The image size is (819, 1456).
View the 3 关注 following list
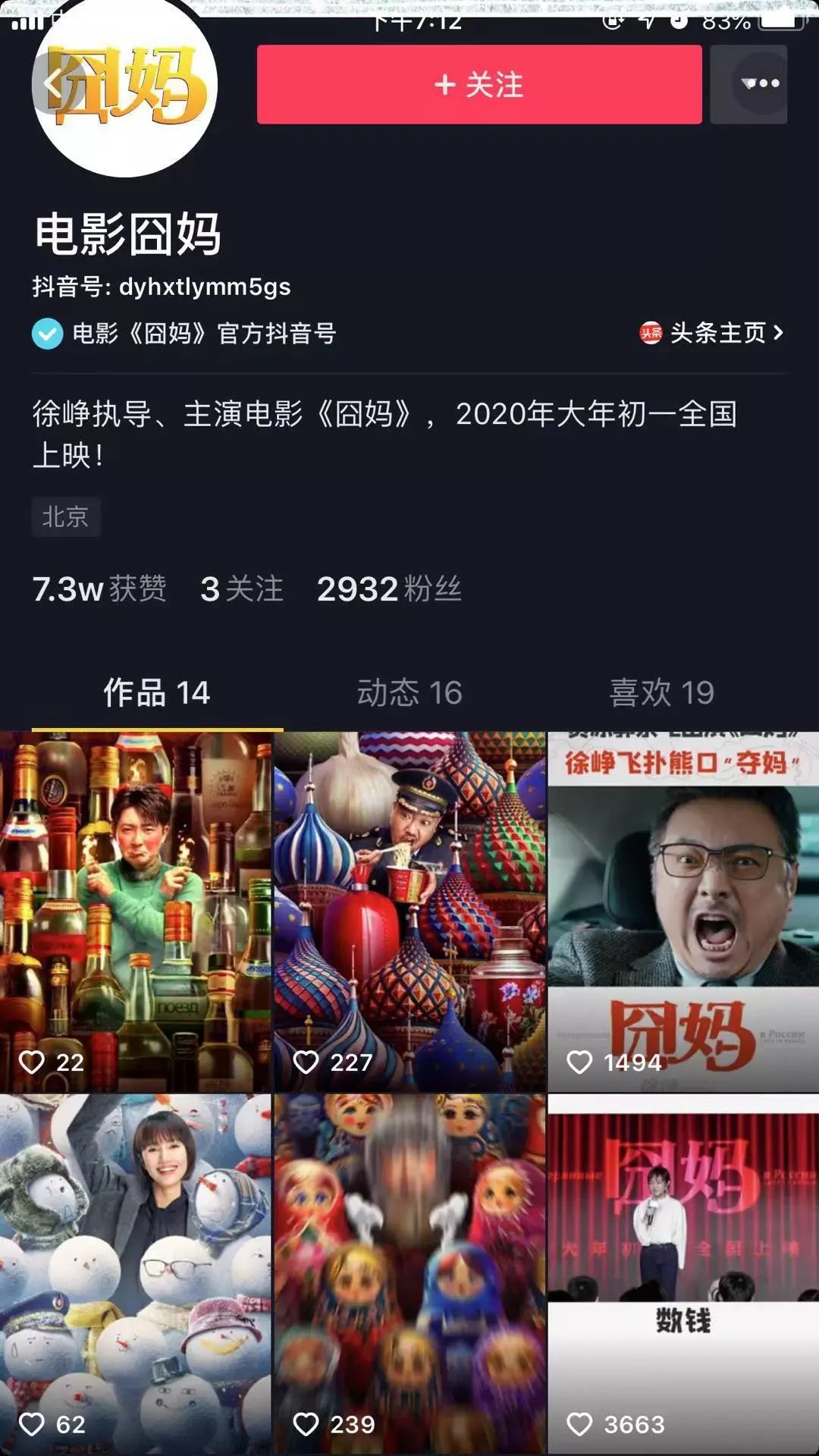point(241,588)
